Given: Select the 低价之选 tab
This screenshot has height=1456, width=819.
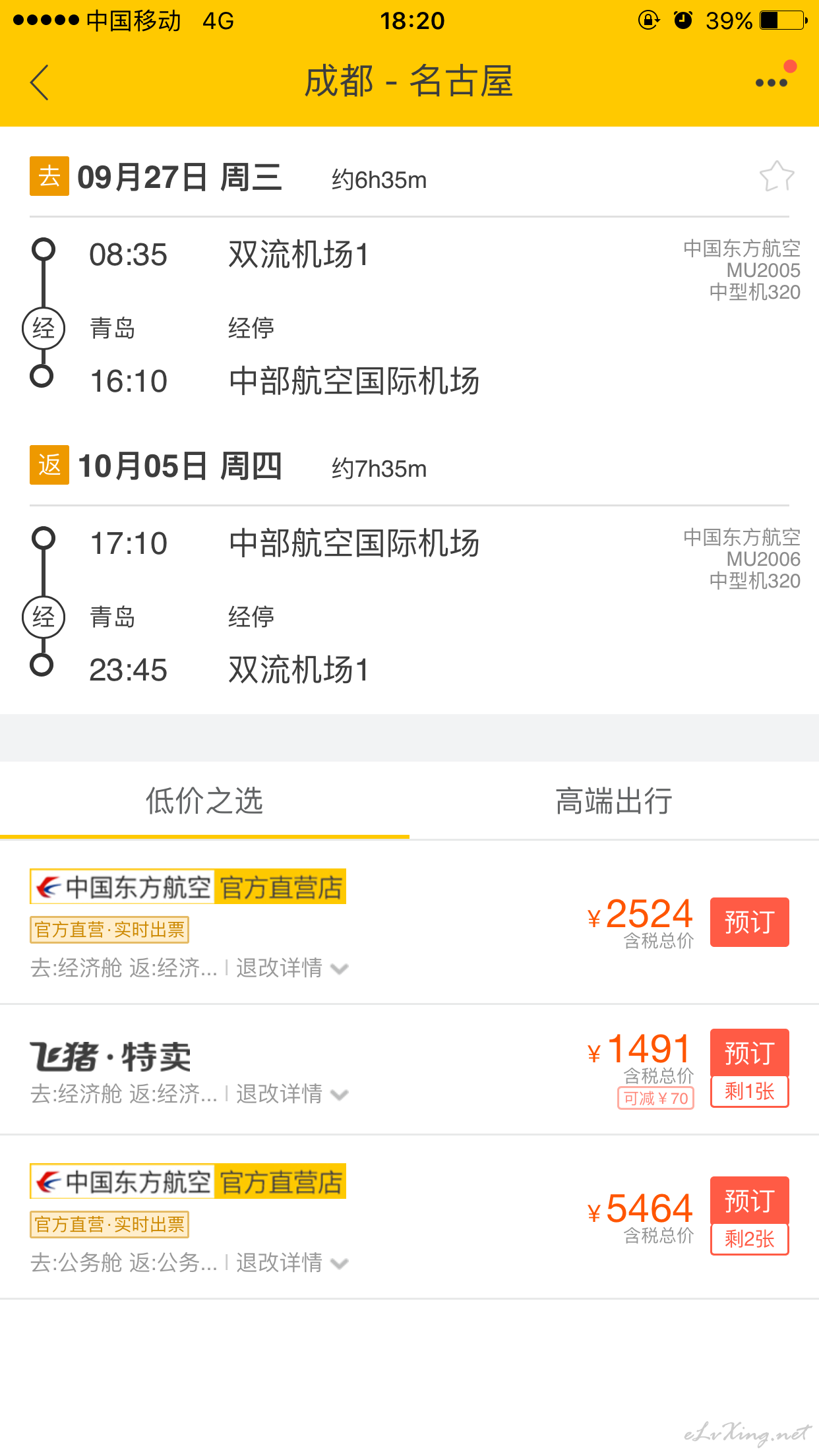Looking at the screenshot, I should 204,801.
